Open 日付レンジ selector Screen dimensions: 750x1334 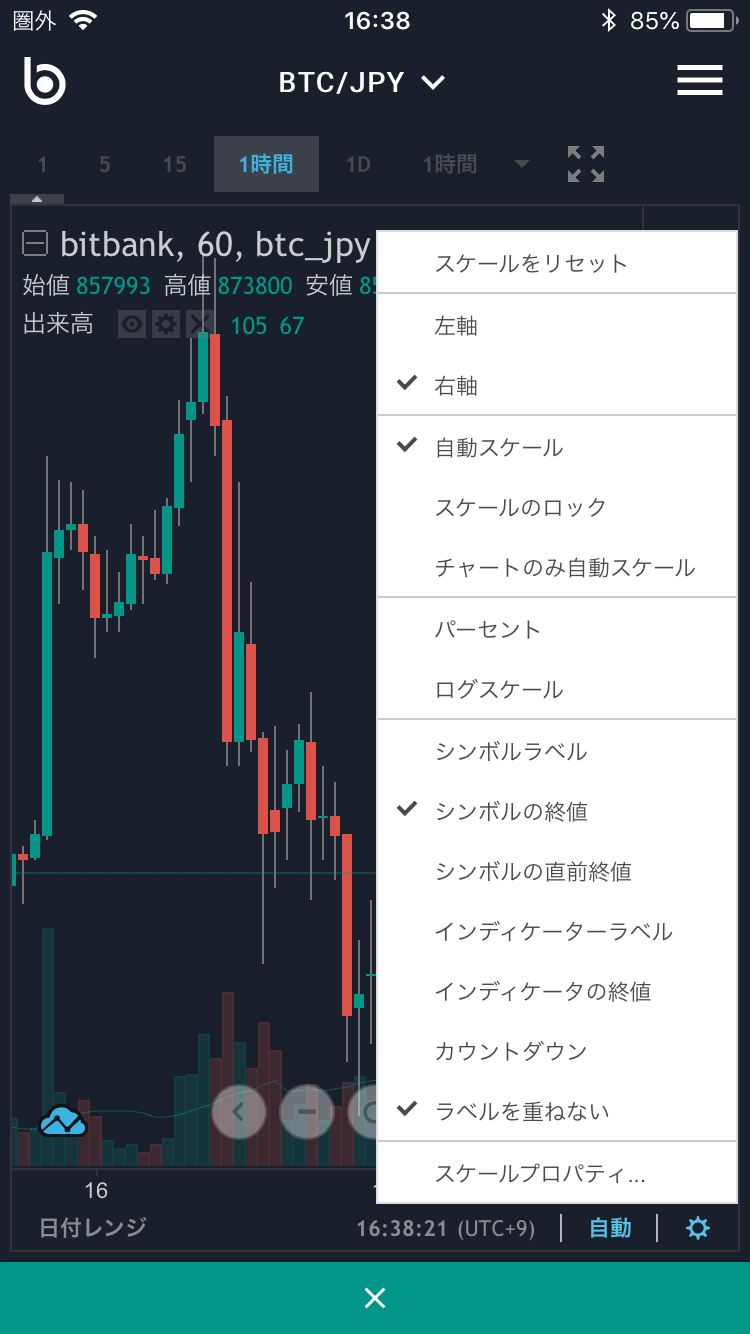[x=92, y=1228]
